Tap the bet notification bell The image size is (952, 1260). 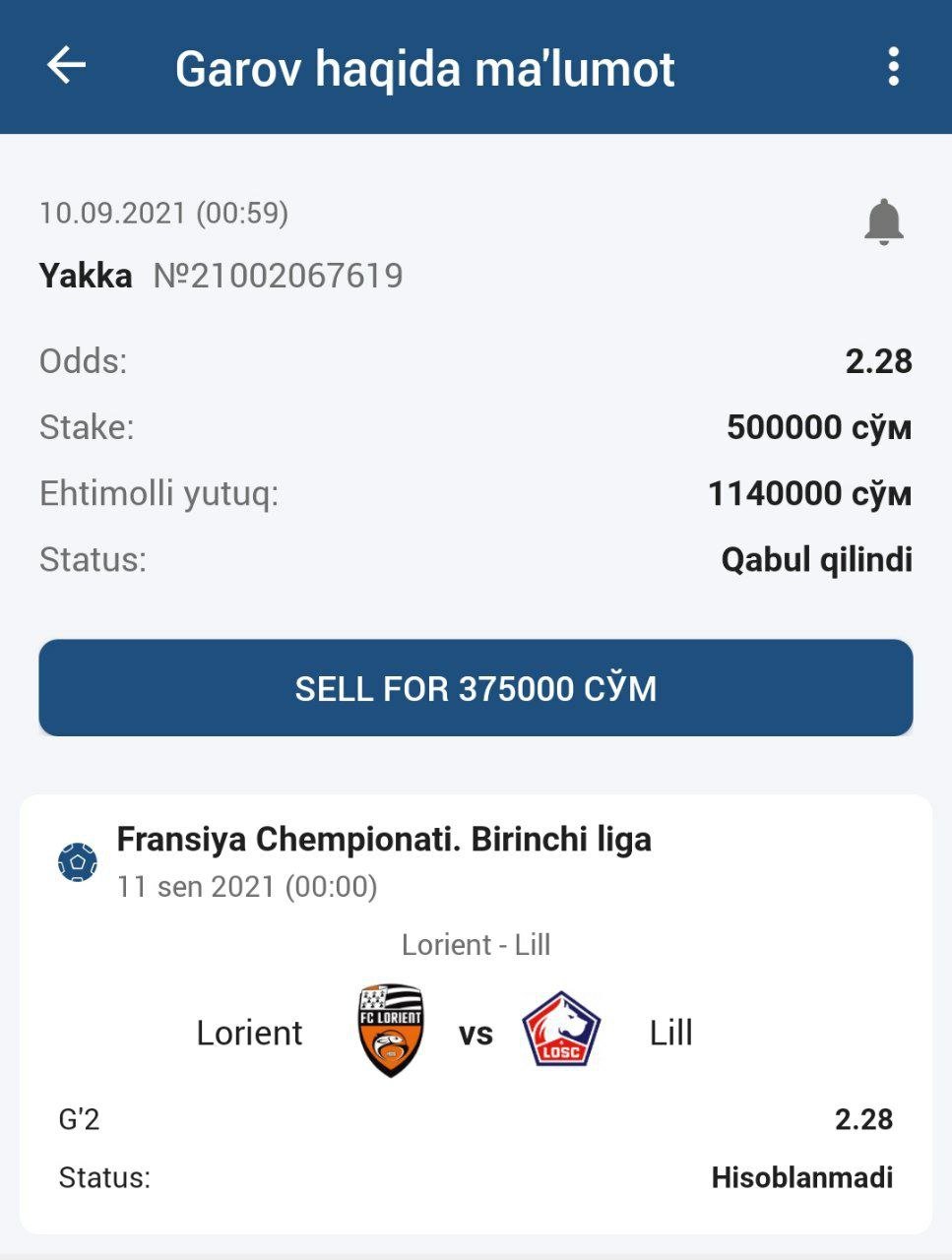(883, 221)
